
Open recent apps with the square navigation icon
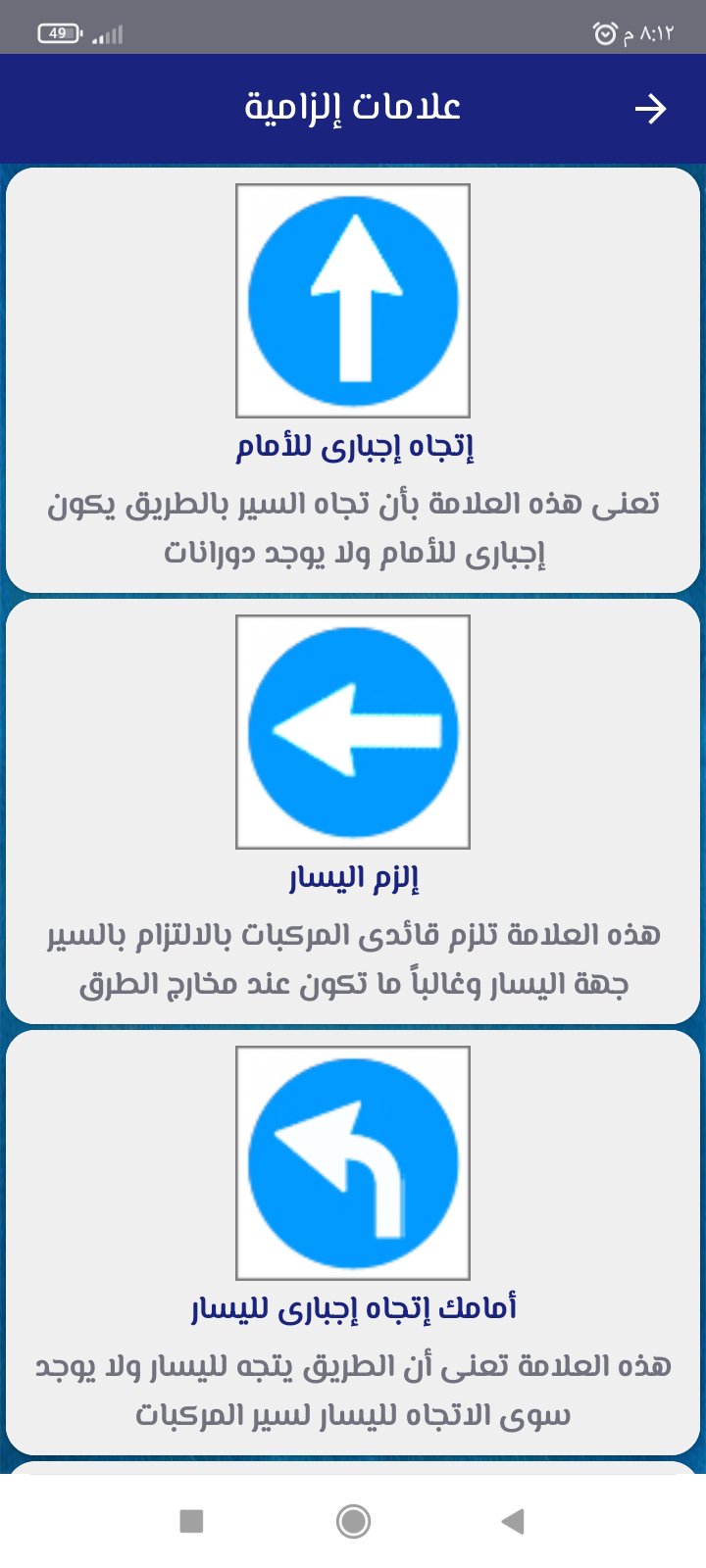tap(192, 1520)
